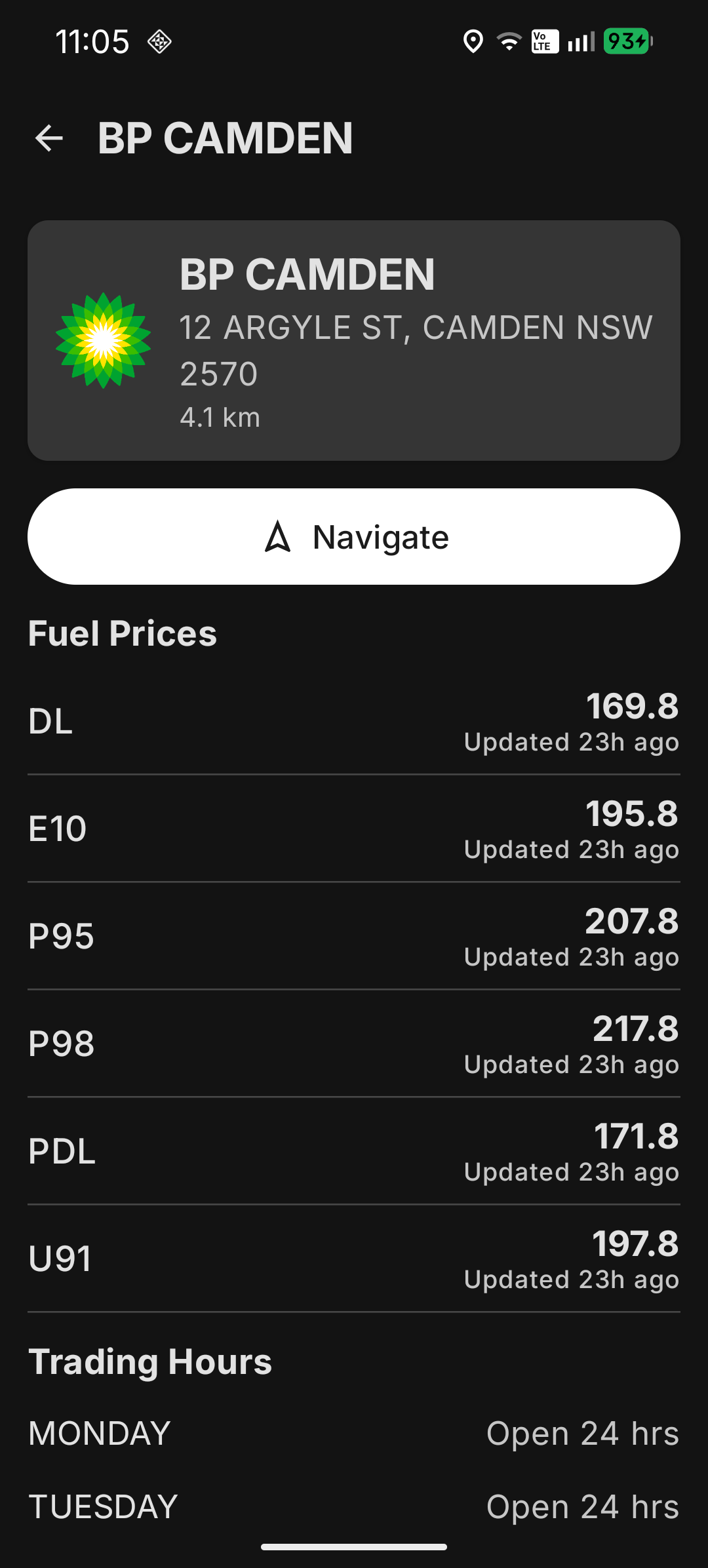Tap the BP logo on the station card
This screenshot has width=708, height=1568.
(x=102, y=338)
